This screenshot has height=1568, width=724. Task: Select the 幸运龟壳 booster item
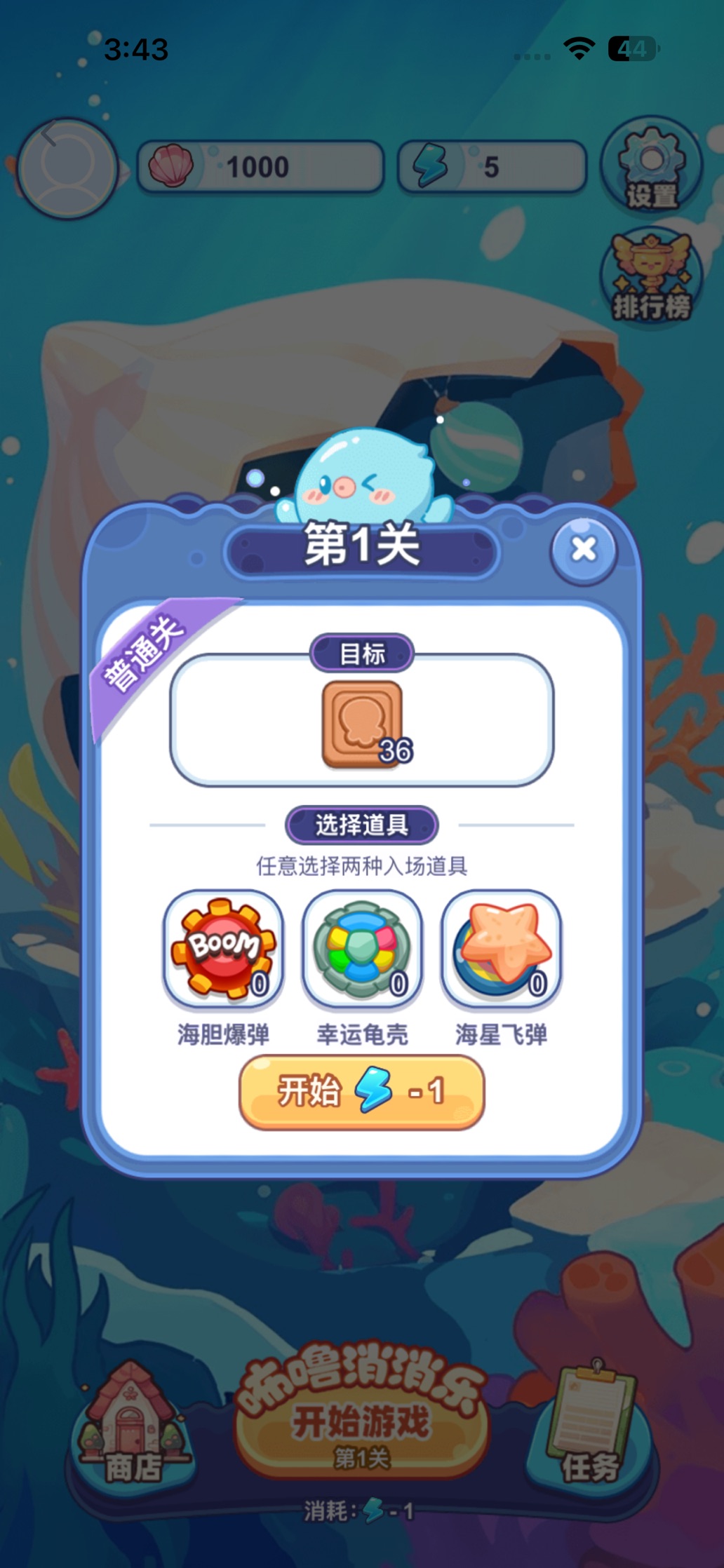click(x=361, y=948)
